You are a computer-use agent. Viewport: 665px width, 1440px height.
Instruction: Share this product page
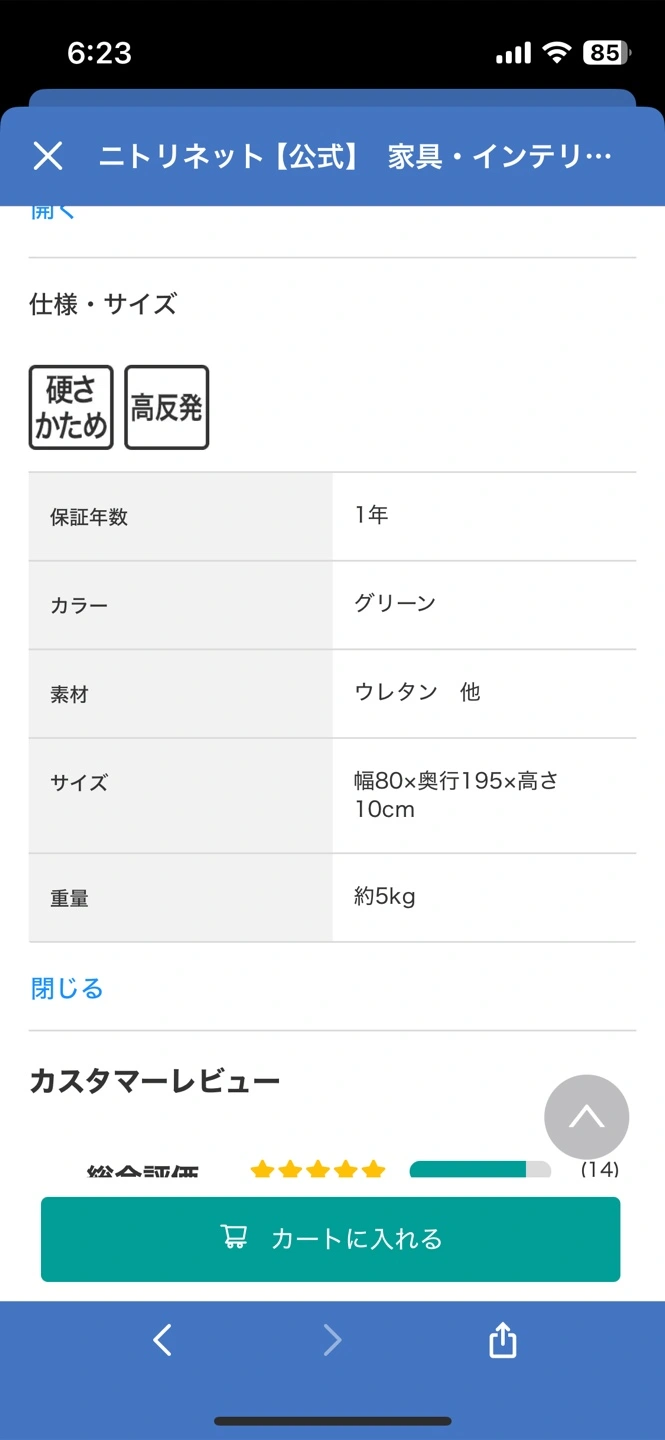coord(502,1340)
